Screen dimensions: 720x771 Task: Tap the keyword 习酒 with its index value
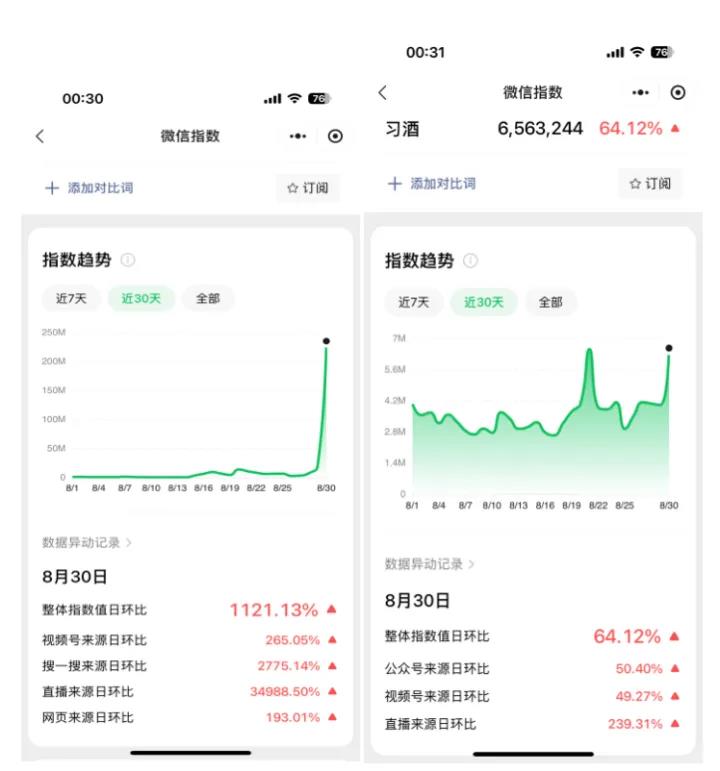pos(405,127)
